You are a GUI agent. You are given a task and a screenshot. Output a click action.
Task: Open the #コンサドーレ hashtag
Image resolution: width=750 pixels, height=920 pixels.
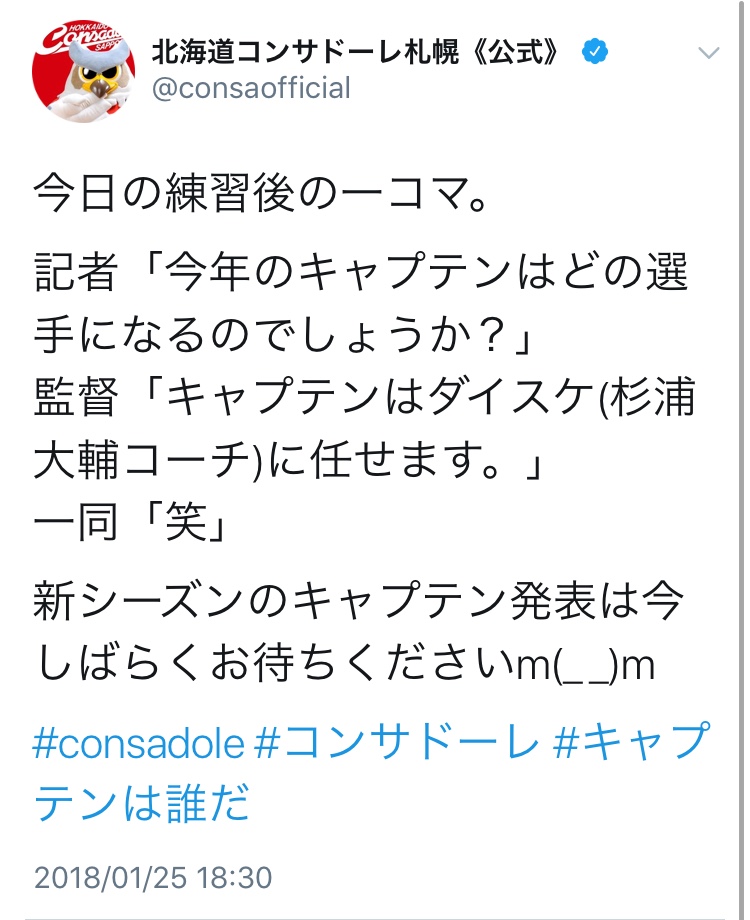397,744
